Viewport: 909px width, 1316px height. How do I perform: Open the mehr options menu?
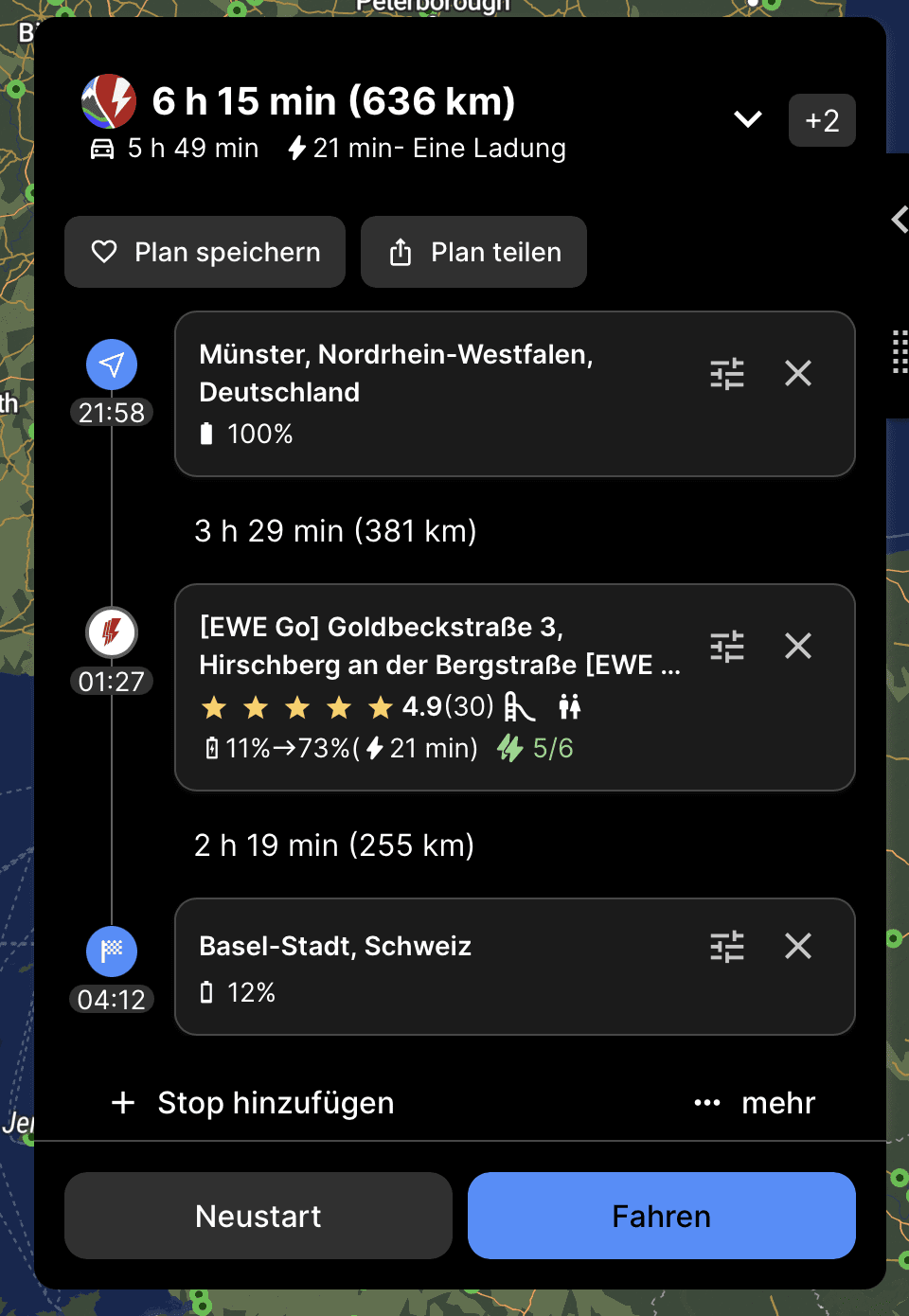pos(755,1103)
